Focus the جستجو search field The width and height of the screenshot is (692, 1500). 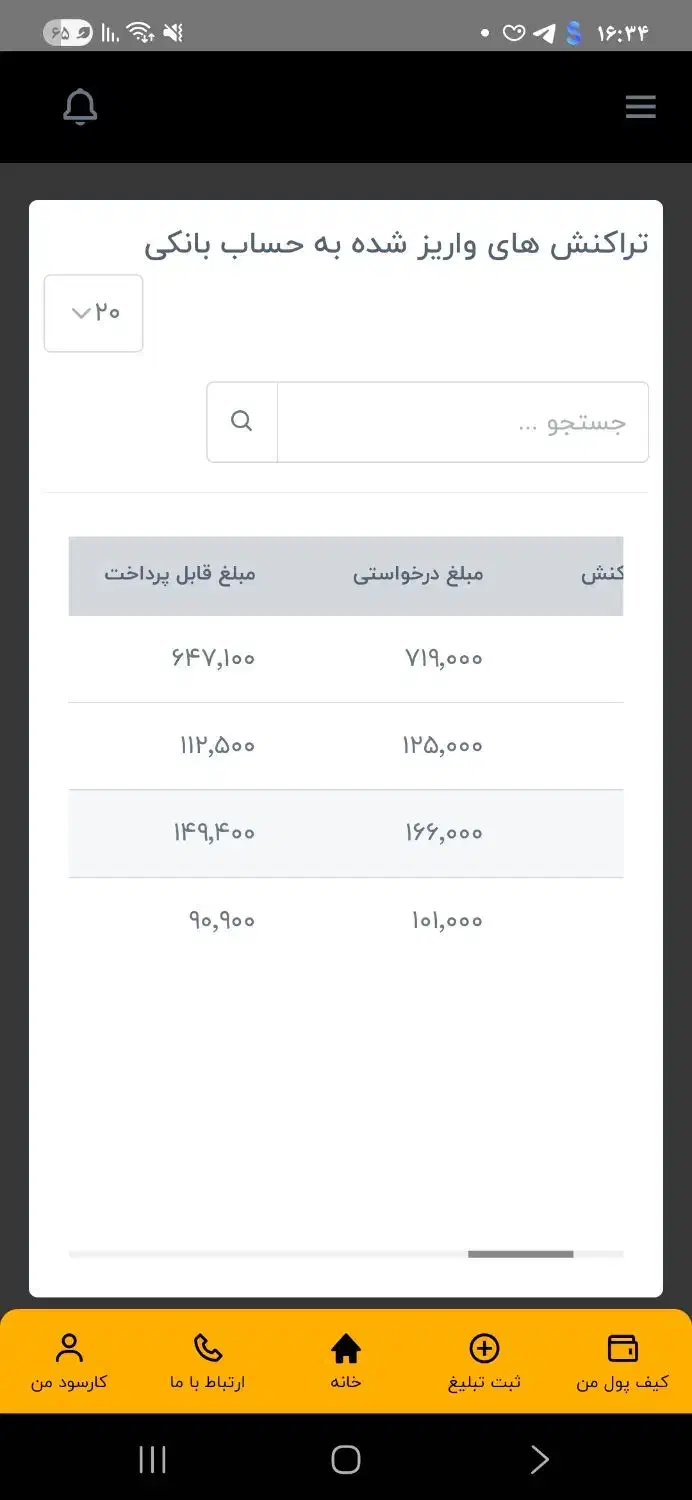463,422
